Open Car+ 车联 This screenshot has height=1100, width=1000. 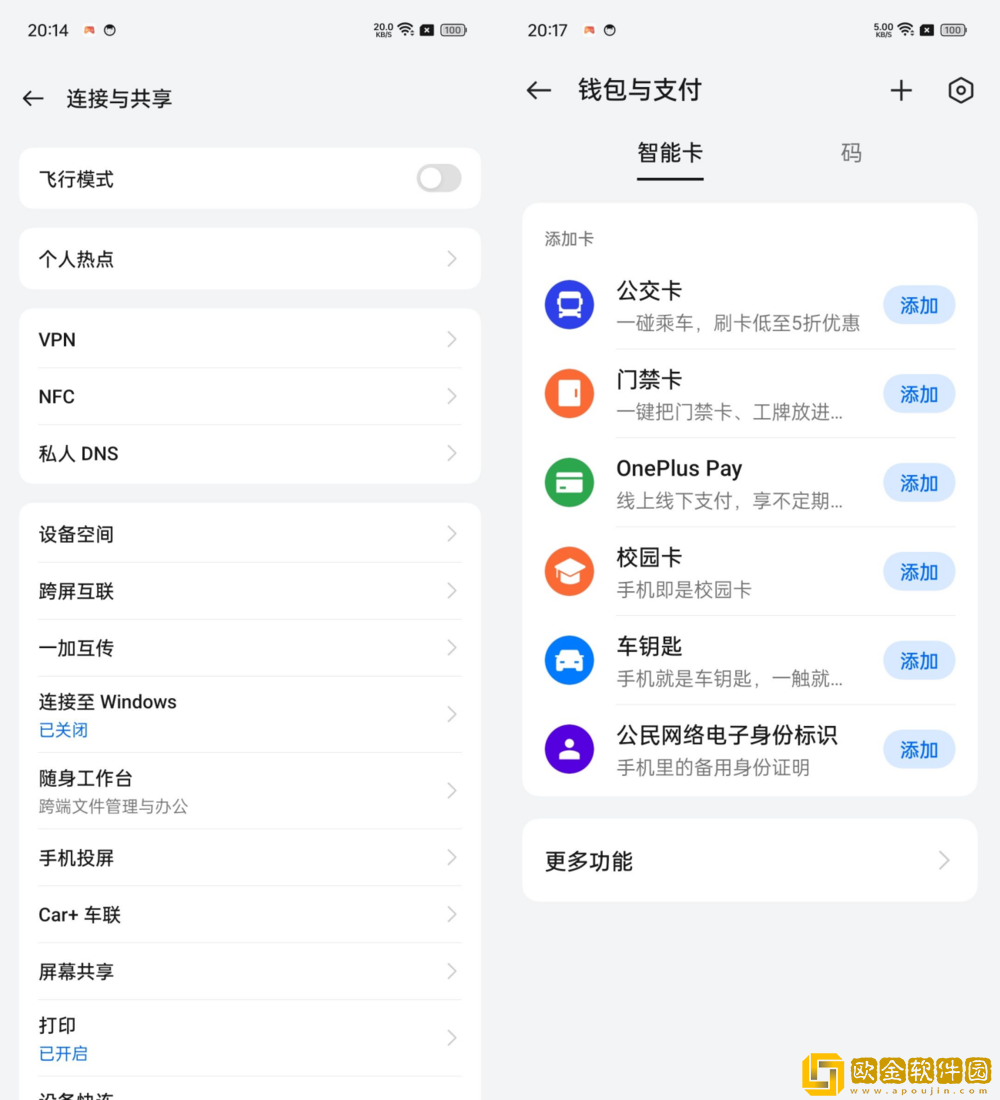point(250,914)
